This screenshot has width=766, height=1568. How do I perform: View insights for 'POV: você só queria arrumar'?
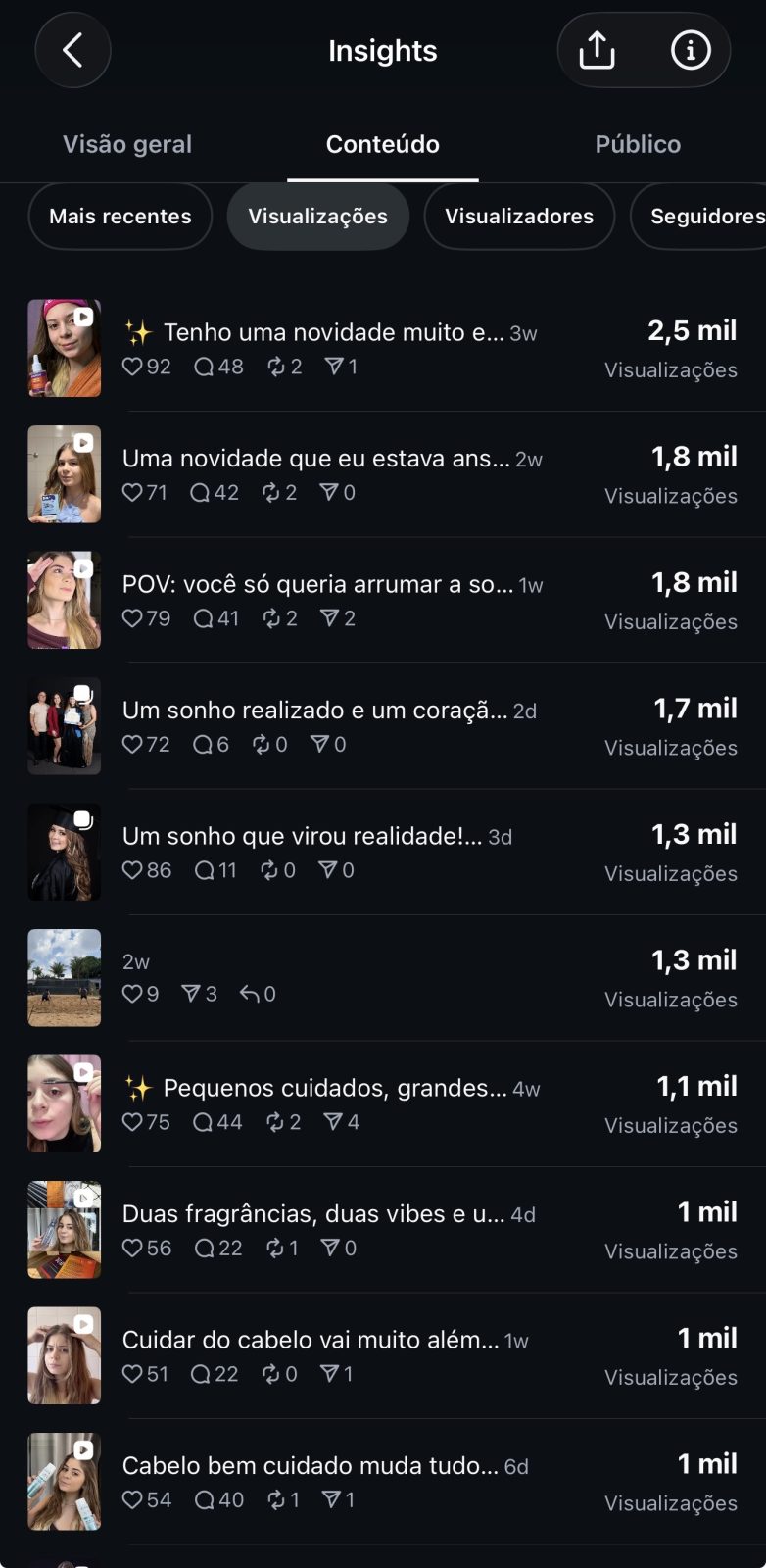(383, 600)
